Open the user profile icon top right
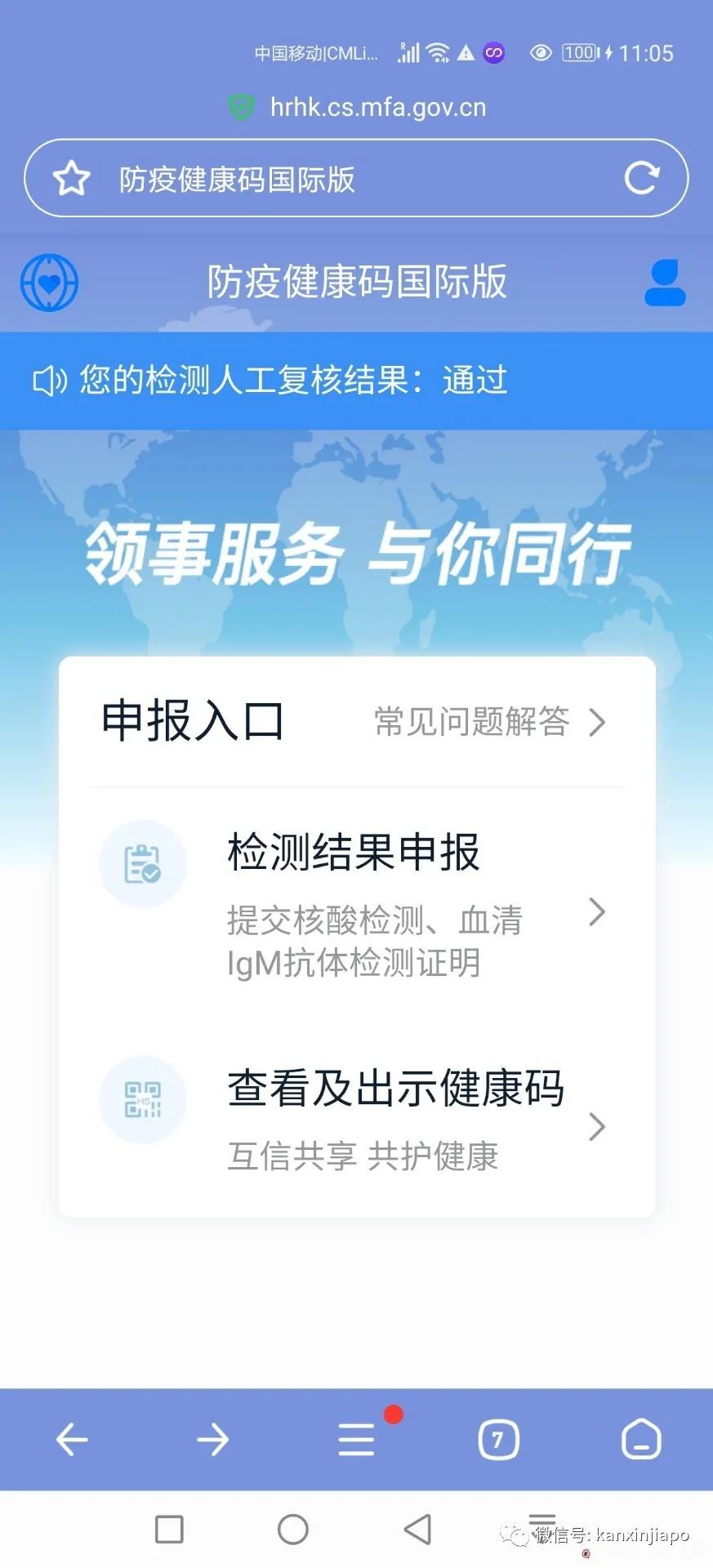This screenshot has width=713, height=1568. point(664,281)
